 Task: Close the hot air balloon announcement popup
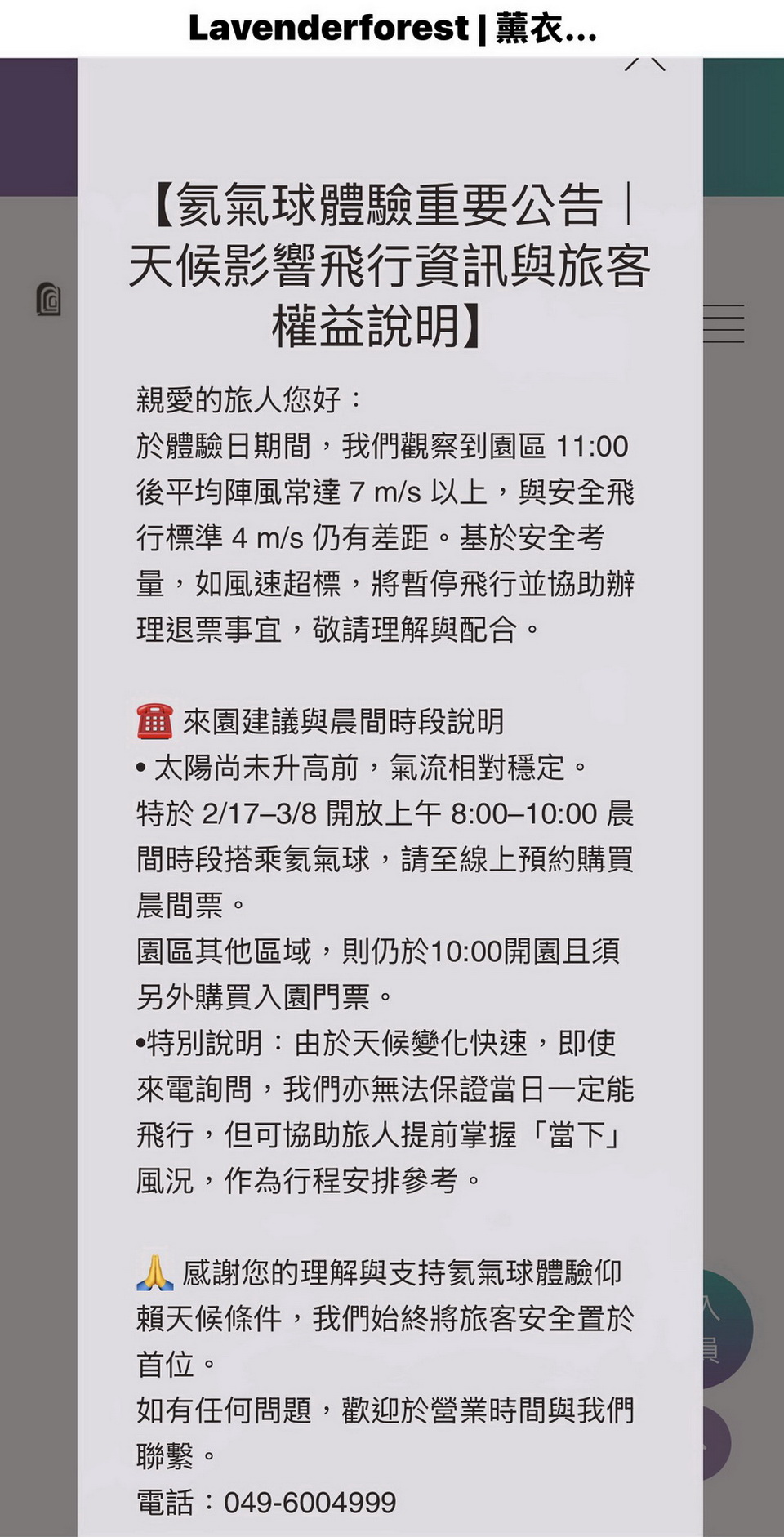point(645,64)
